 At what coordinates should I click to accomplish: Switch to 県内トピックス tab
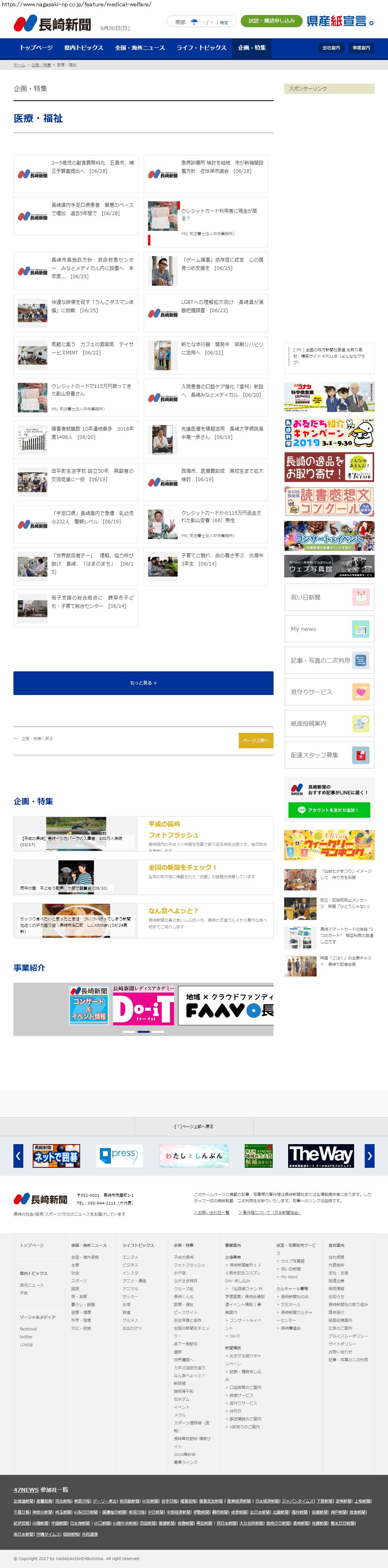click(x=83, y=47)
